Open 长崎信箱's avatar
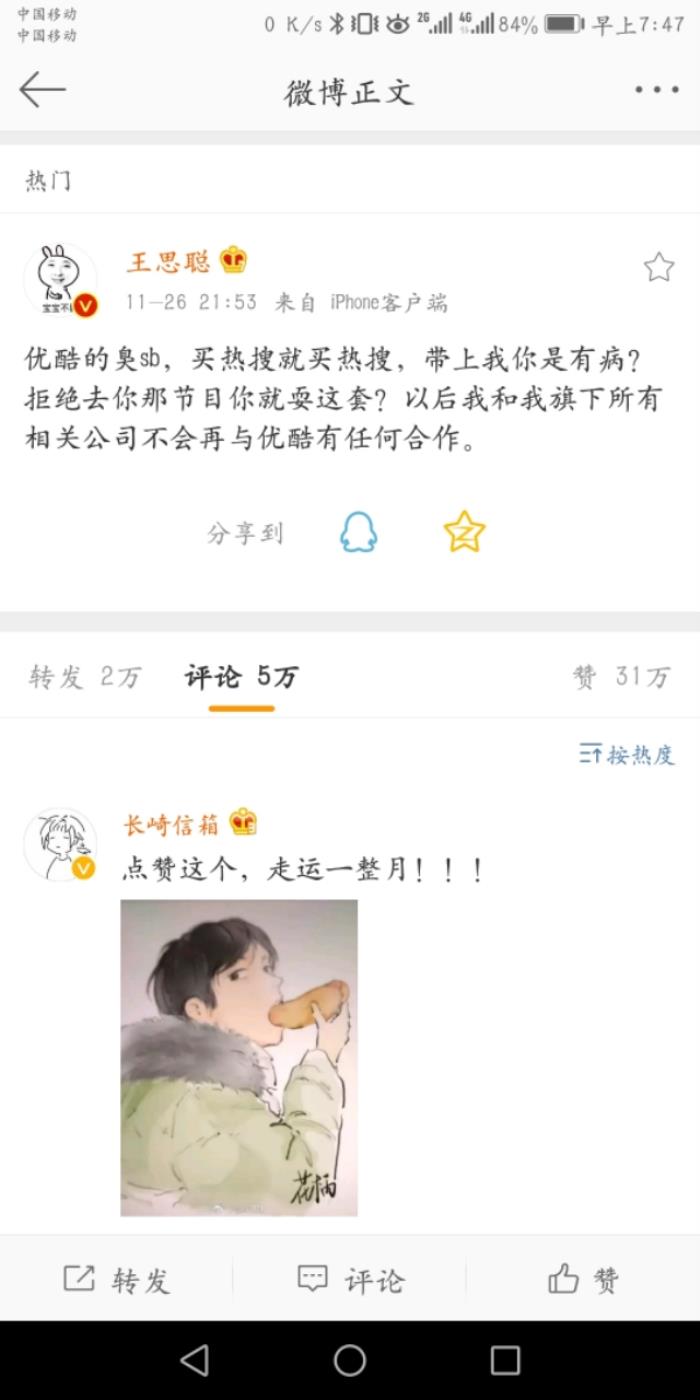The width and height of the screenshot is (700, 1400). pos(60,845)
